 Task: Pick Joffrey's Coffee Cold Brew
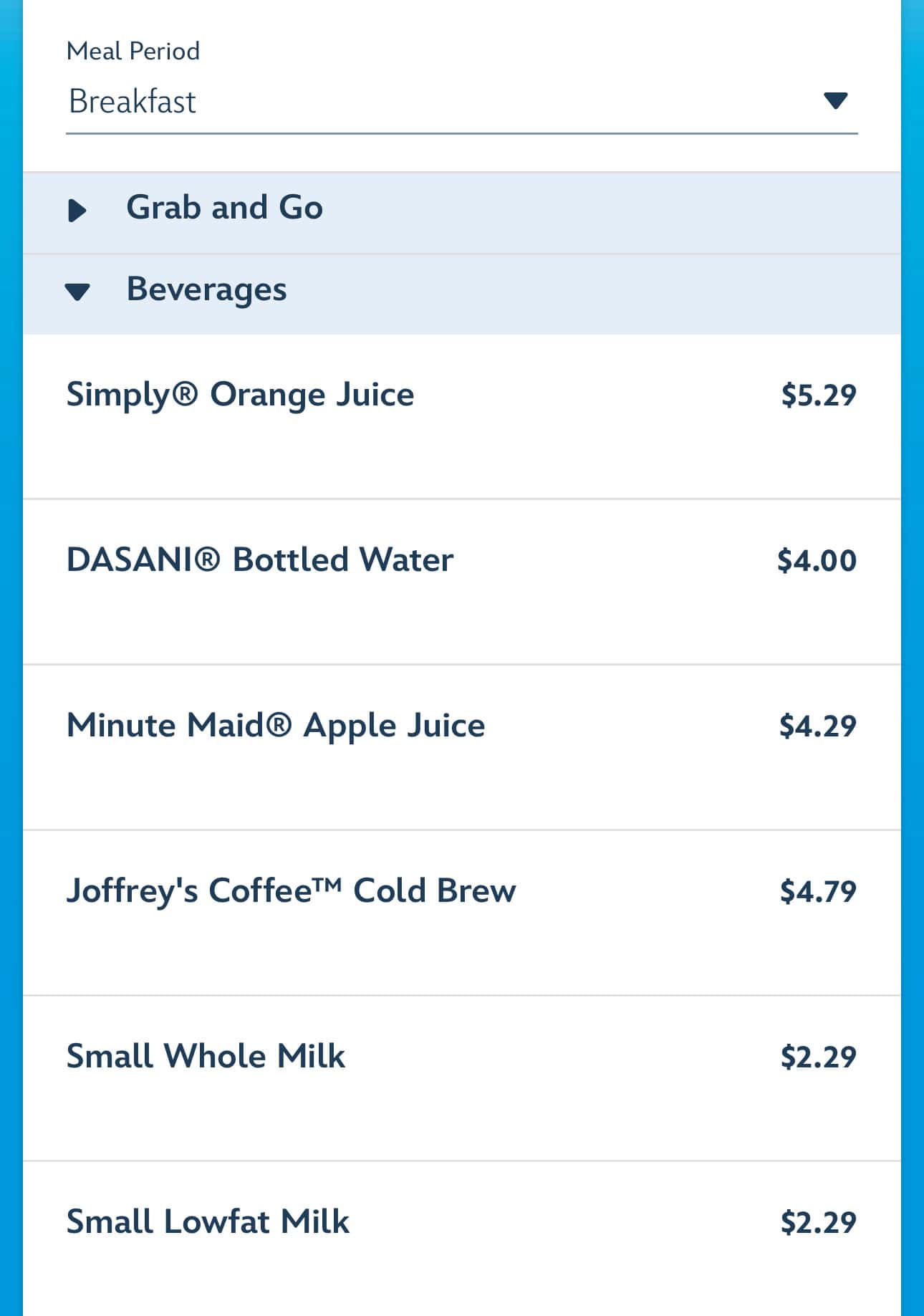291,891
